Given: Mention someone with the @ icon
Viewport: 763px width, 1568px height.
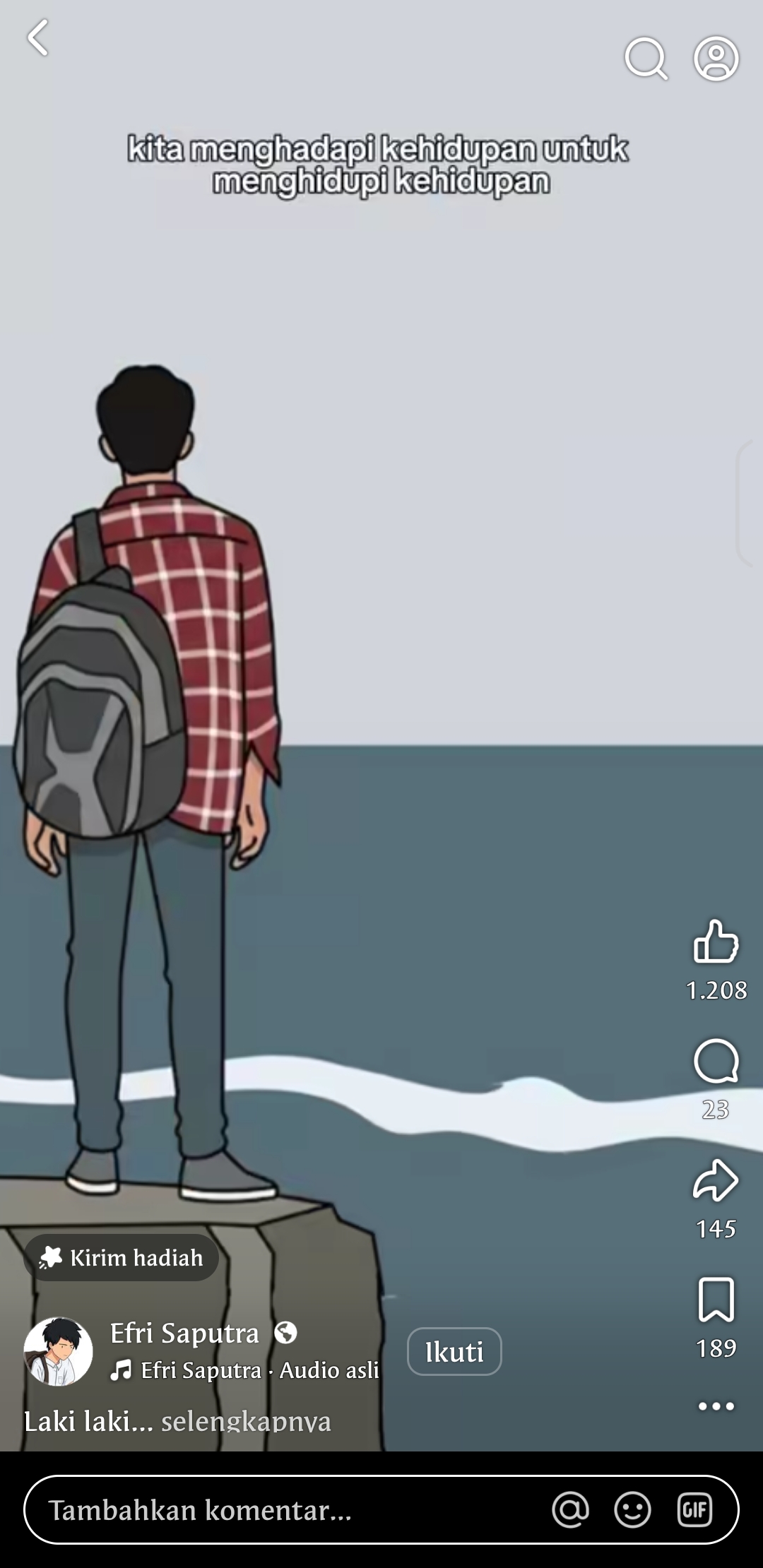Looking at the screenshot, I should click(x=570, y=1510).
